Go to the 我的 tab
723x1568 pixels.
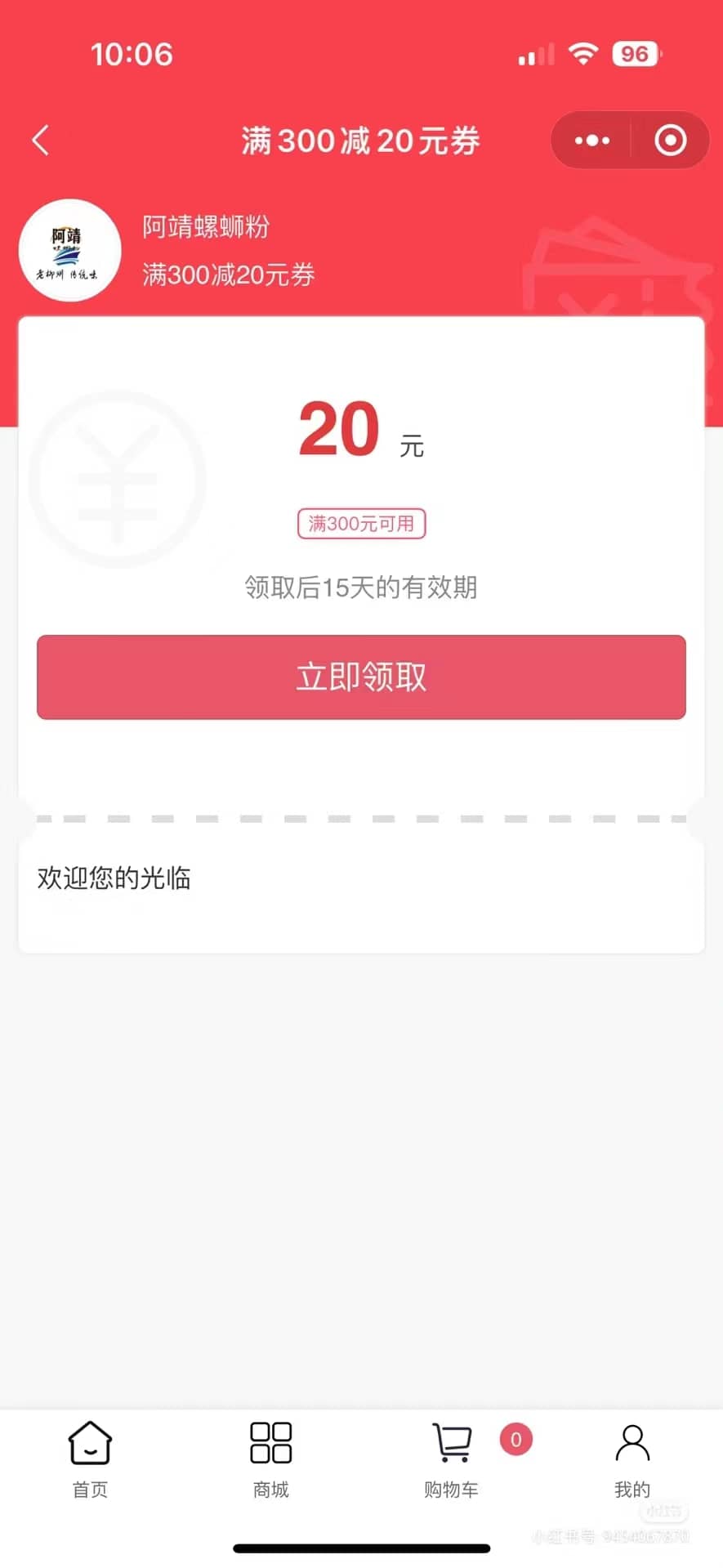632,1460
